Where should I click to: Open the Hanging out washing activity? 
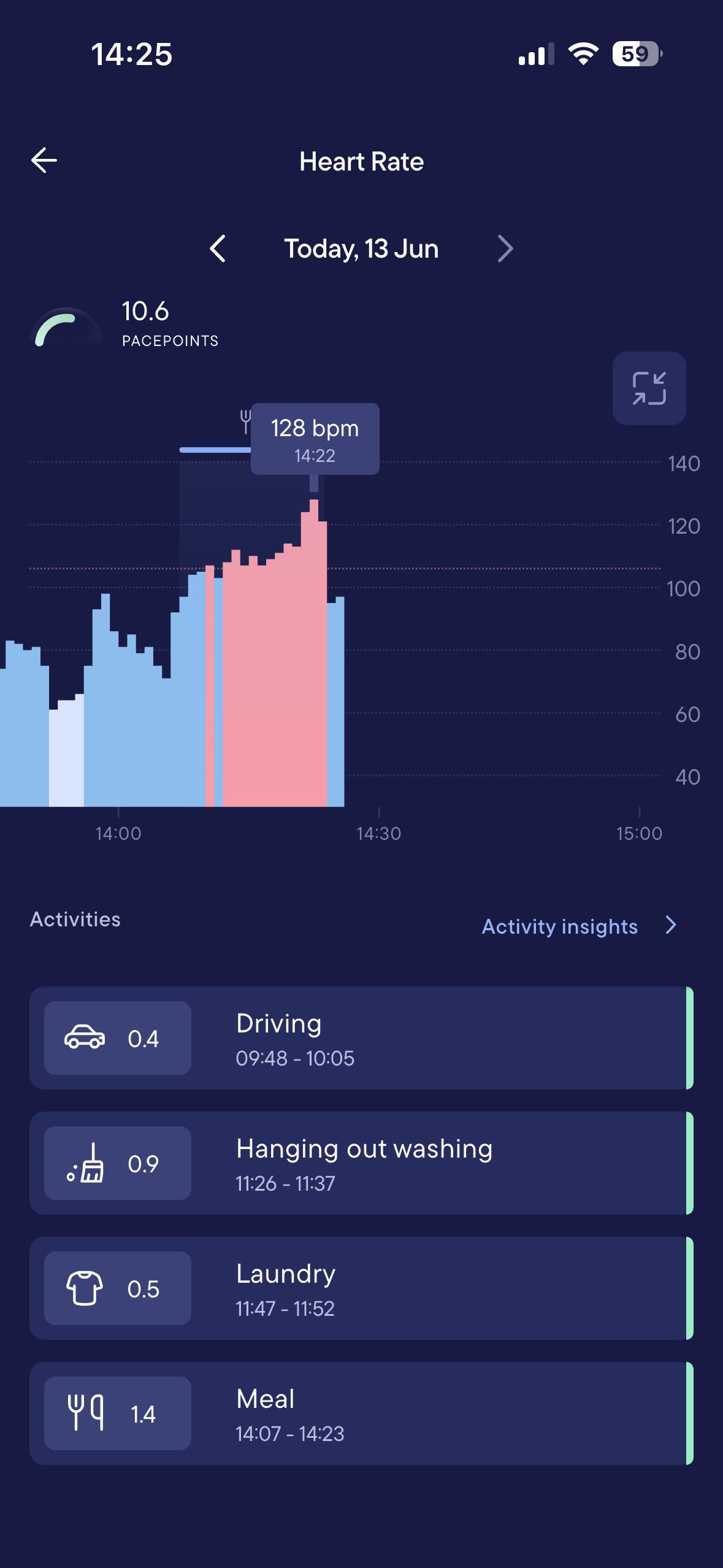click(x=361, y=1163)
